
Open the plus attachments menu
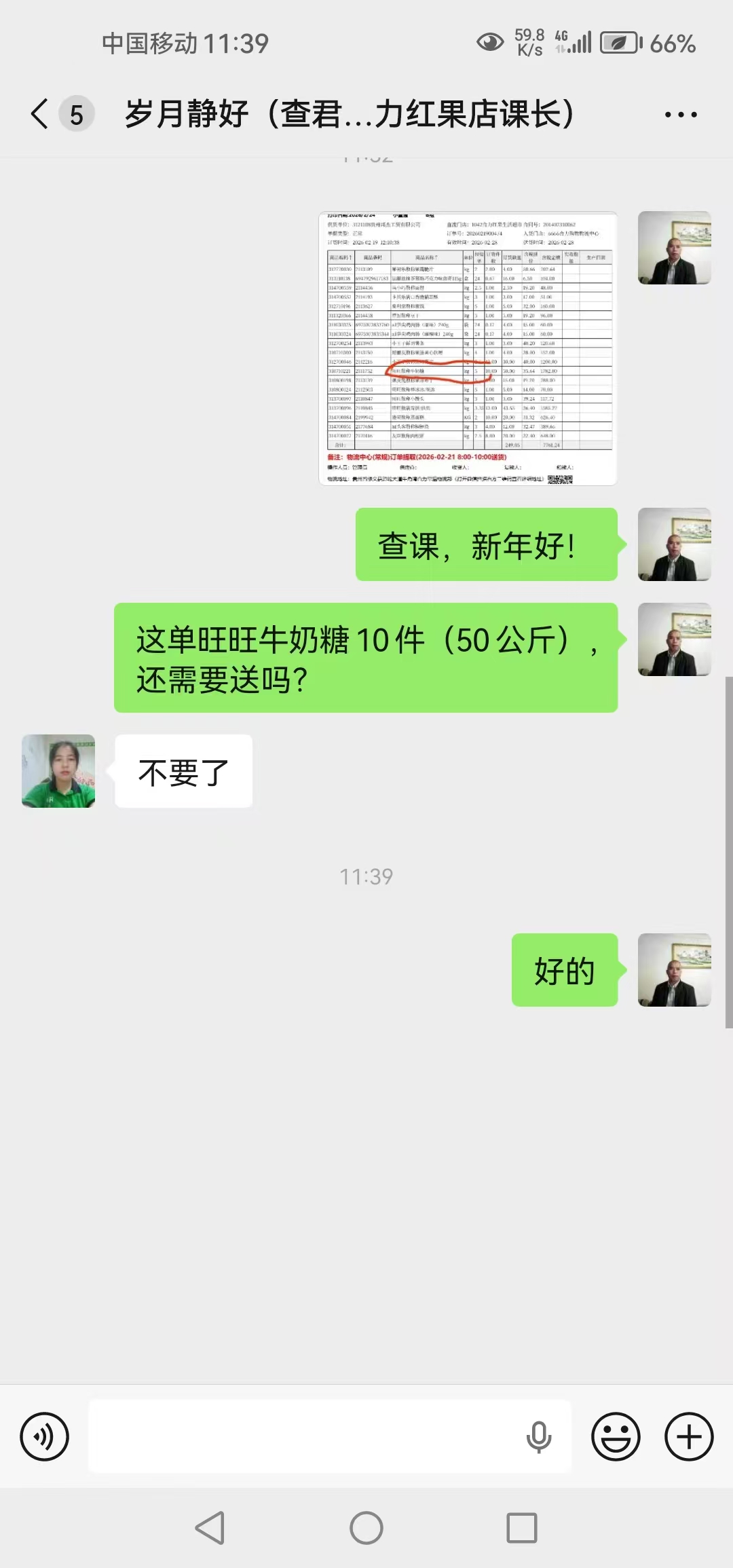(689, 1436)
